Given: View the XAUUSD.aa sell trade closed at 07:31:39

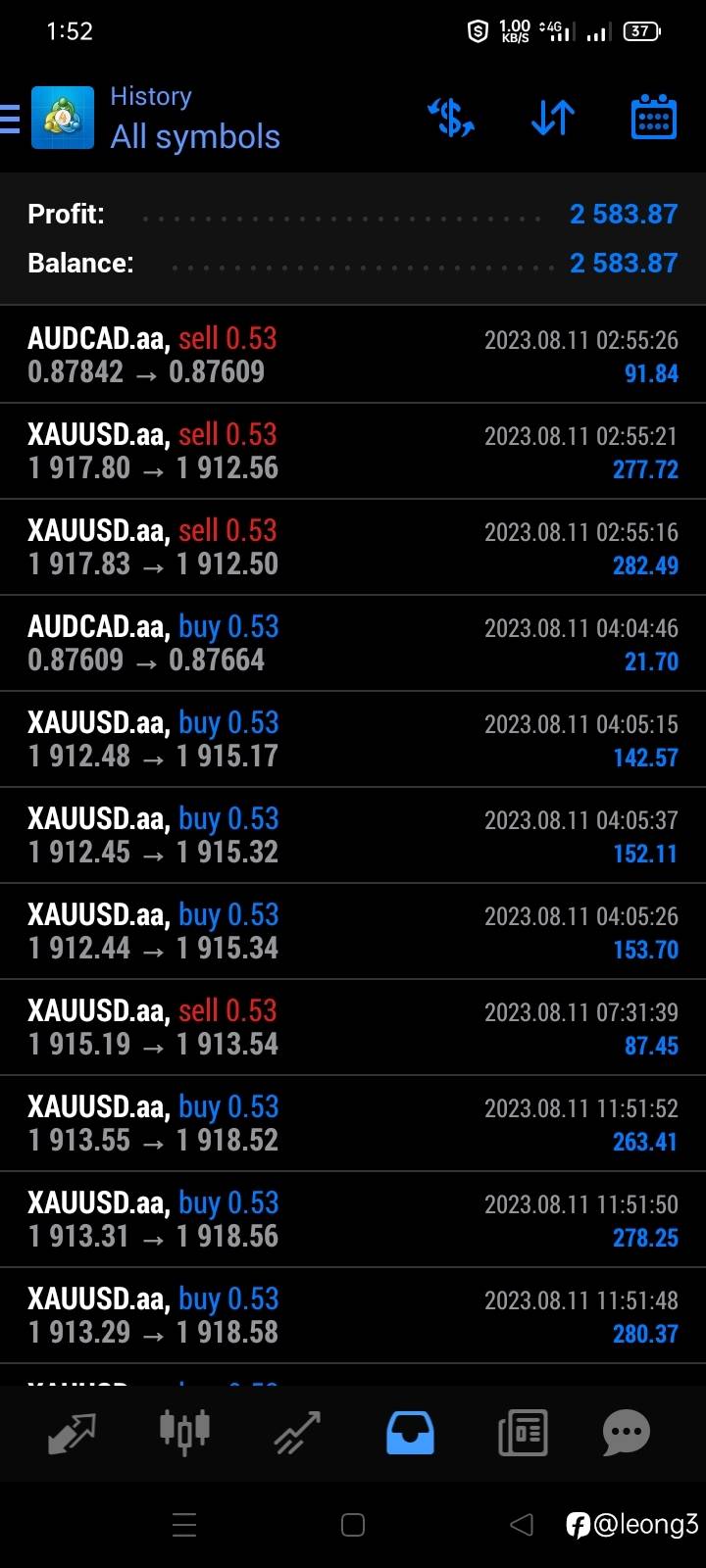Looking at the screenshot, I should click(x=353, y=1027).
